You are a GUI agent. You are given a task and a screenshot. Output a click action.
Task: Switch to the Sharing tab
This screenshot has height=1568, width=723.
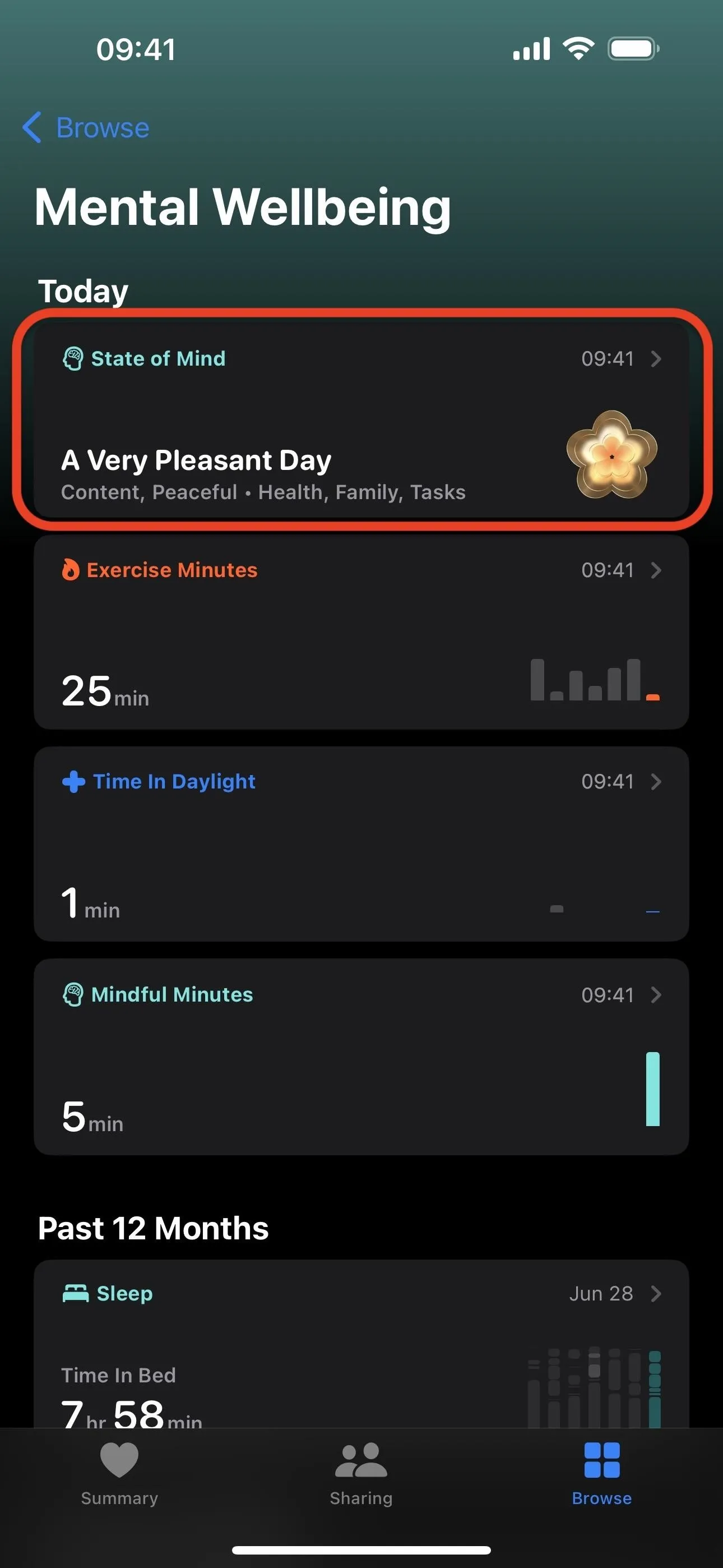361,1474
